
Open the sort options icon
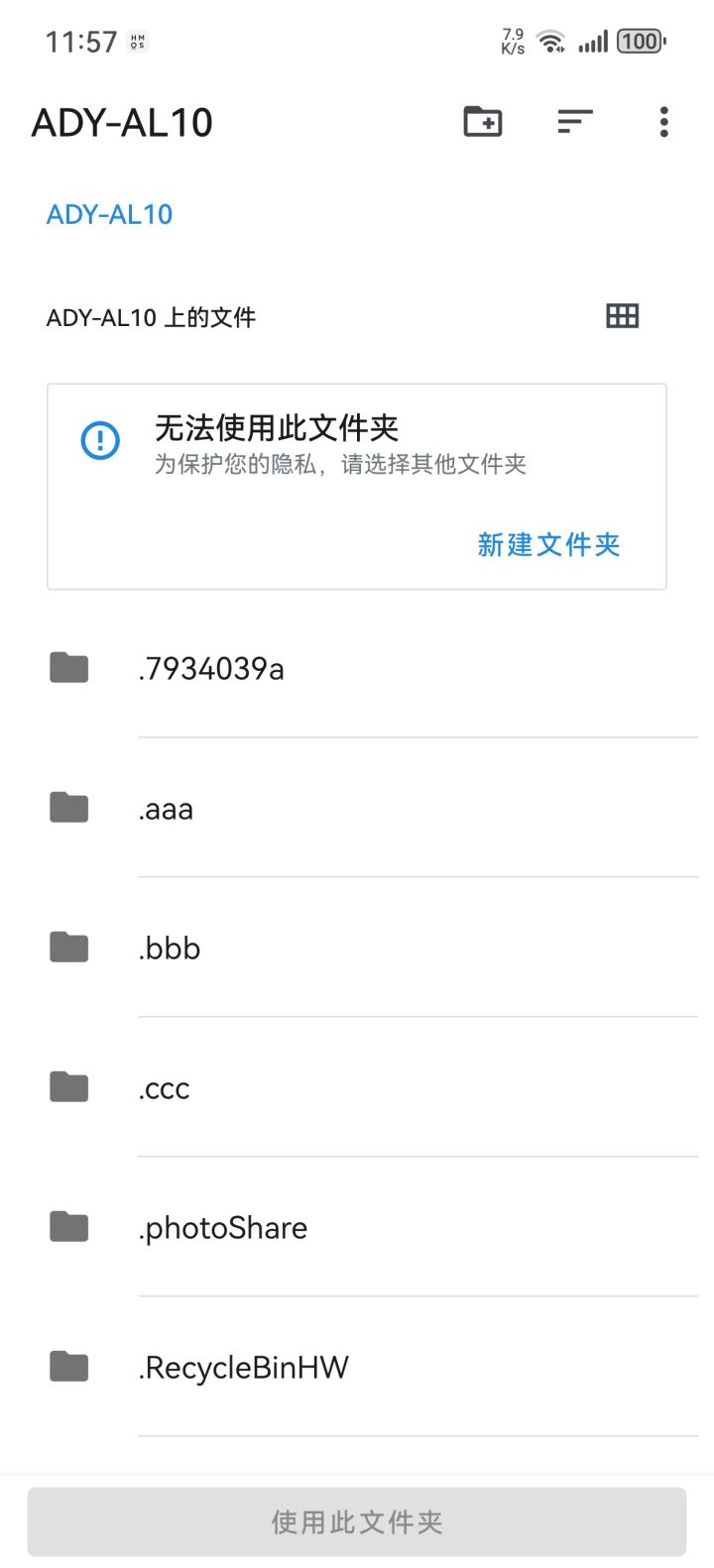pos(574,122)
